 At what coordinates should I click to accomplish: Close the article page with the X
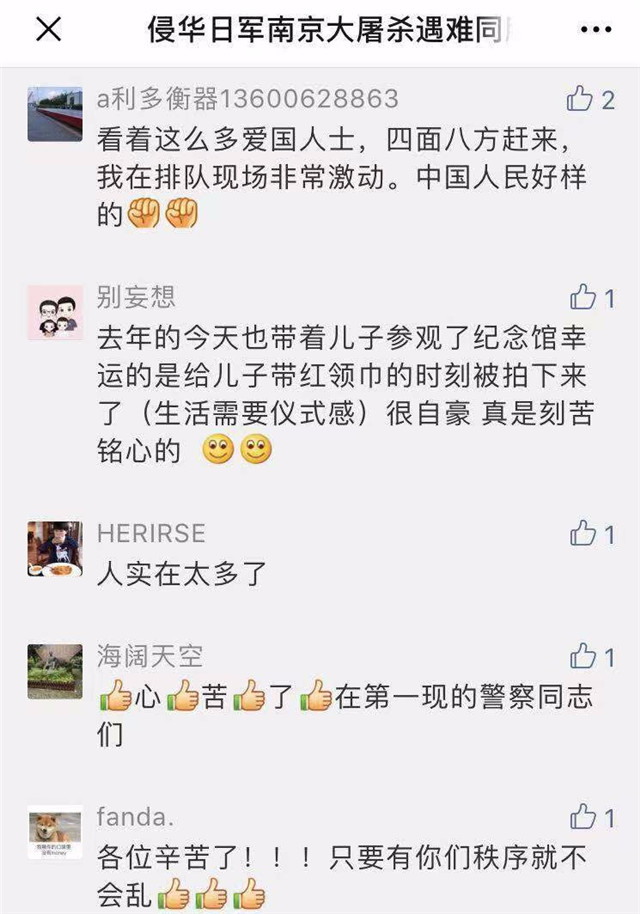coord(48,31)
